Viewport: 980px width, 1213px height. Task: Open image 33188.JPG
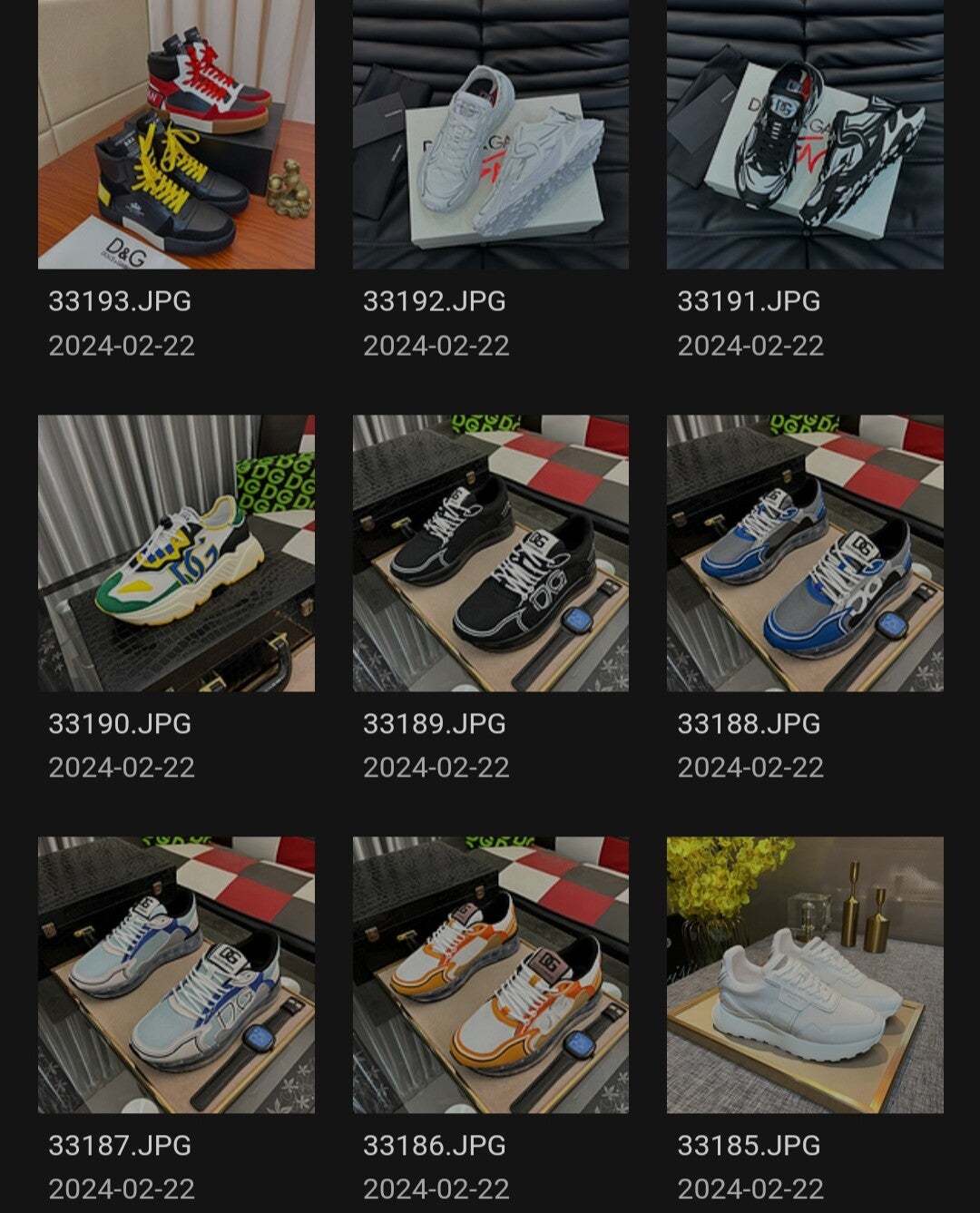tap(805, 553)
